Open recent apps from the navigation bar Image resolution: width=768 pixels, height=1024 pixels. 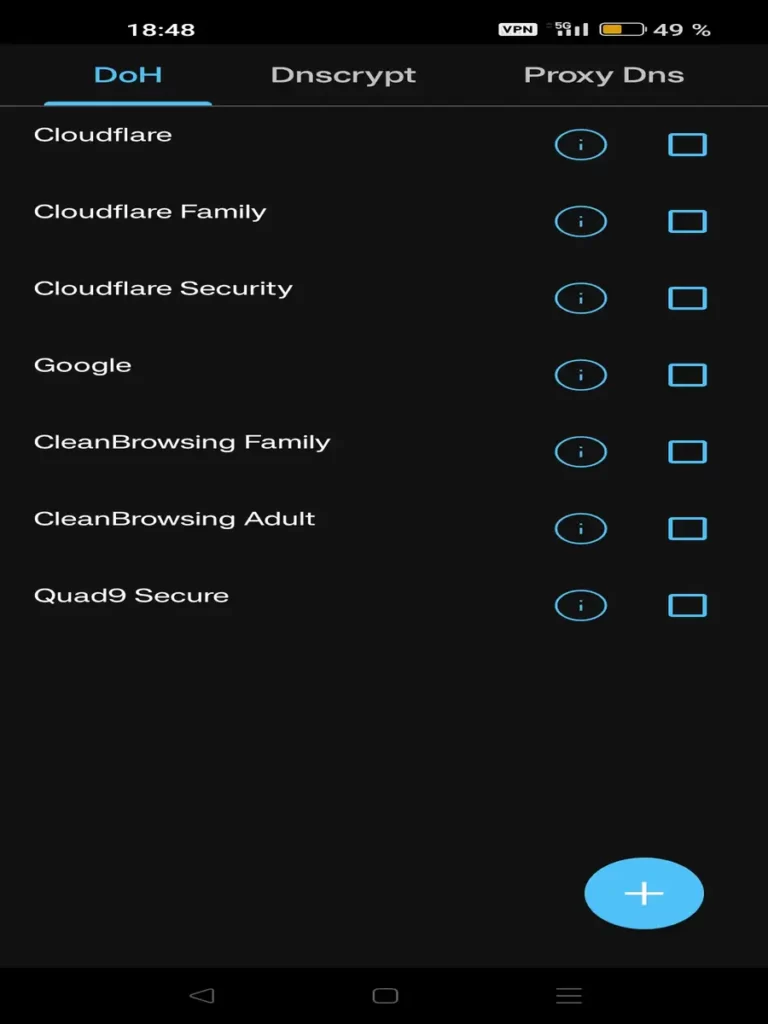click(569, 995)
